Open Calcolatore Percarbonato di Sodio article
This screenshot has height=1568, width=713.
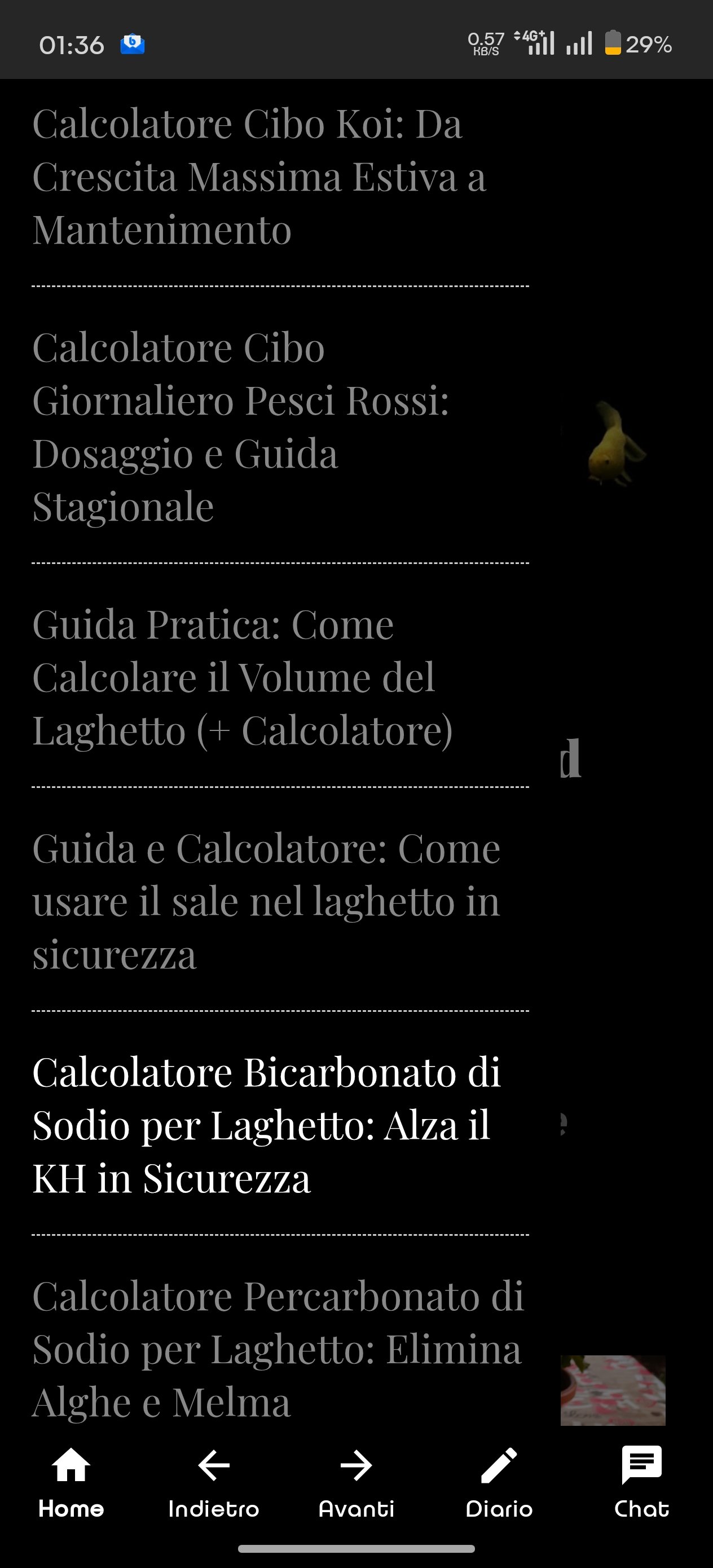point(278,1347)
